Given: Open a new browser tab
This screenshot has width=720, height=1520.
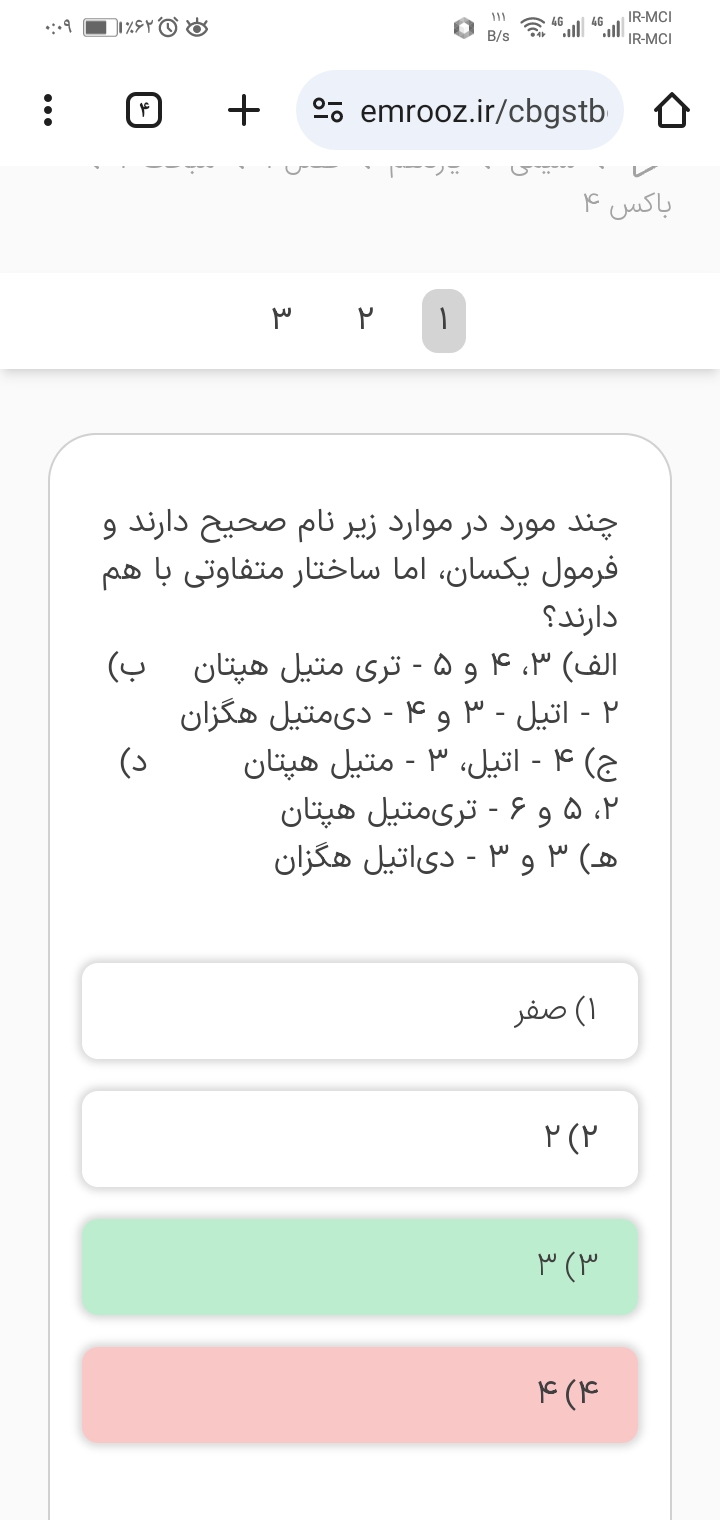Looking at the screenshot, I should (244, 110).
